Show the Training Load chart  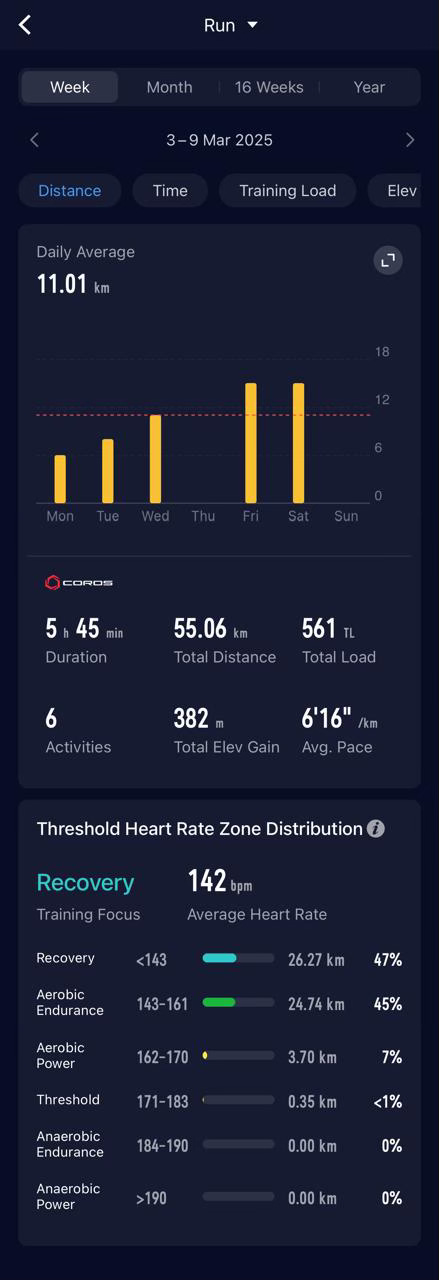click(x=288, y=190)
